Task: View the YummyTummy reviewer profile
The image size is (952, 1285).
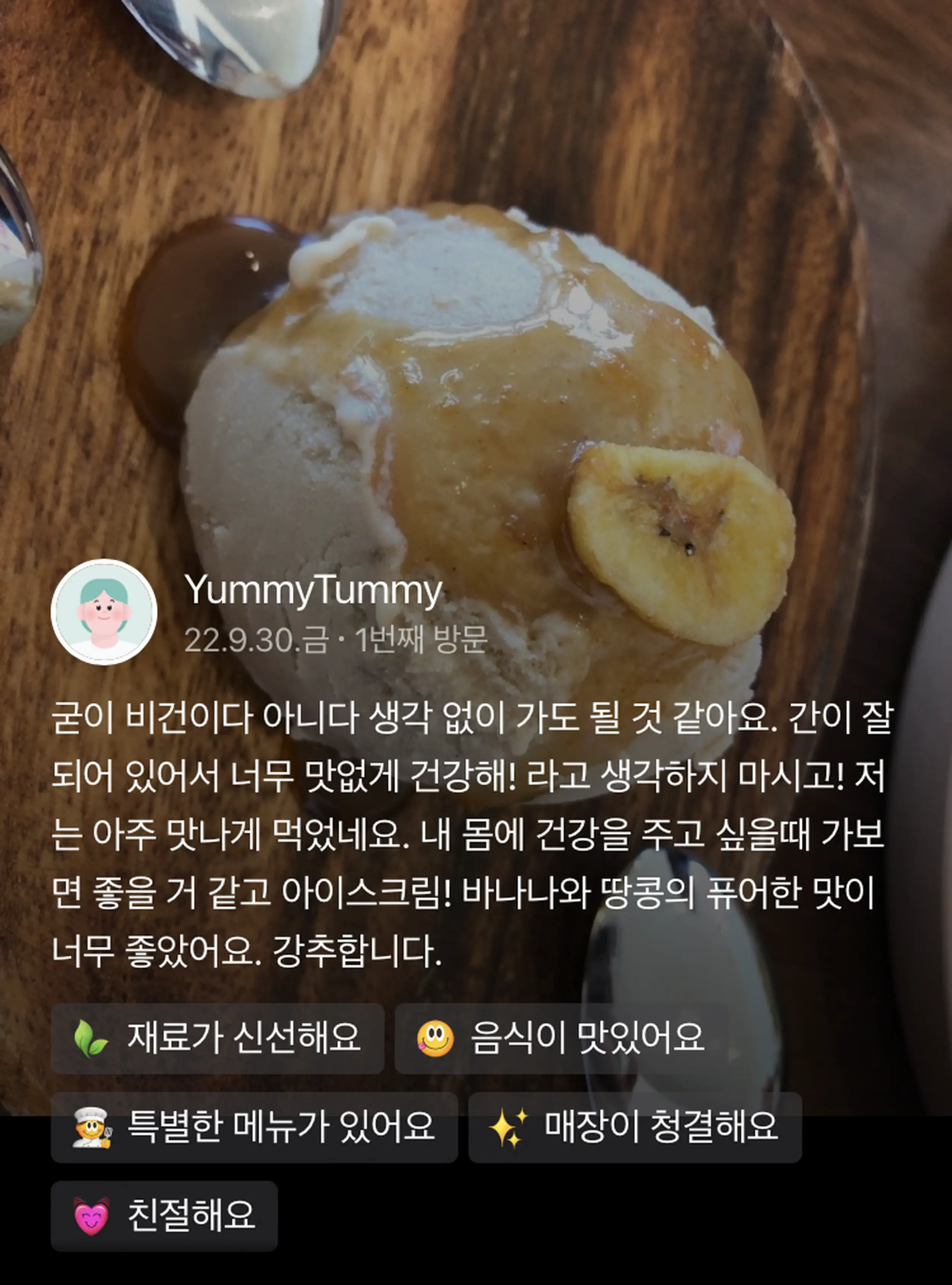Action: [313, 590]
